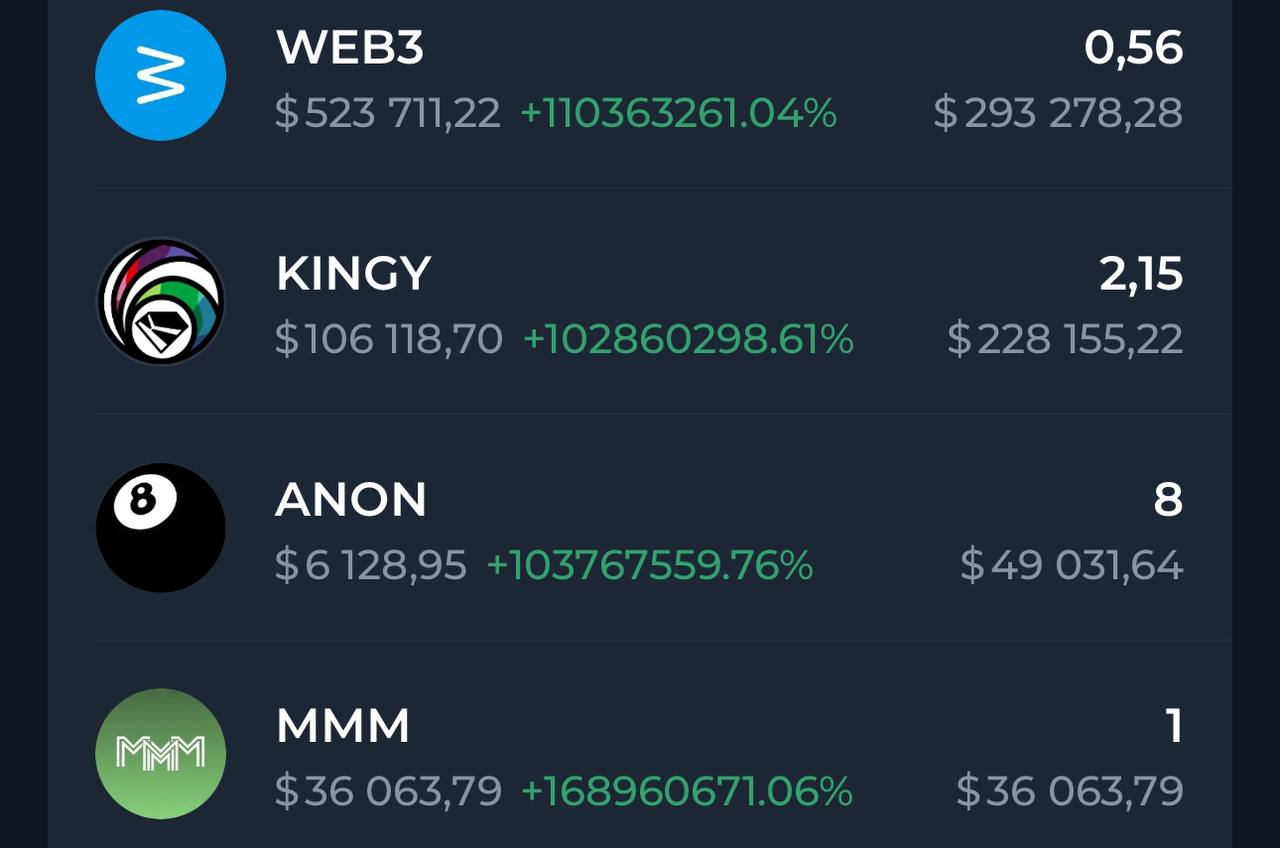
Task: Select the ANON token entry
Action: pyautogui.click(x=640, y=529)
